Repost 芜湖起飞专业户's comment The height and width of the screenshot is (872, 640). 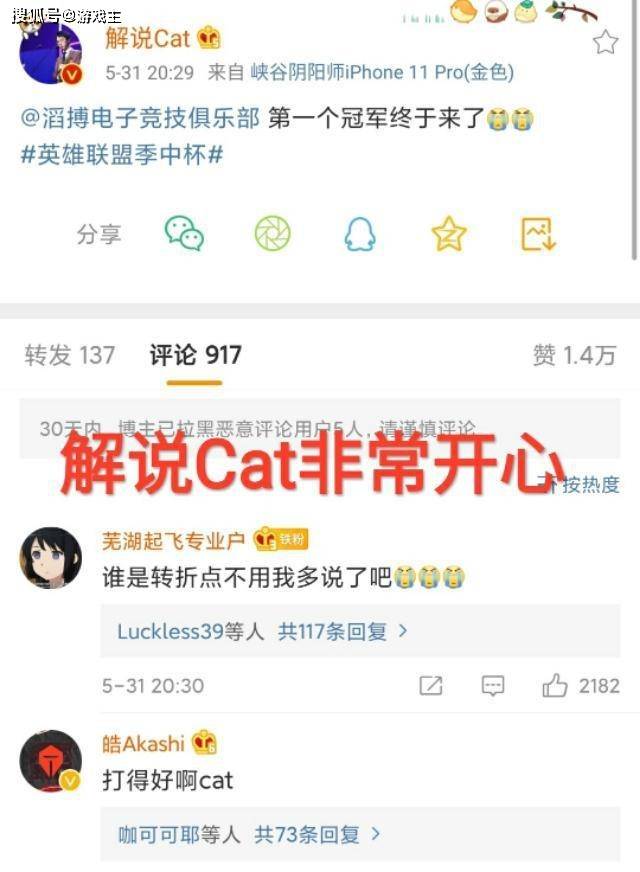point(431,686)
